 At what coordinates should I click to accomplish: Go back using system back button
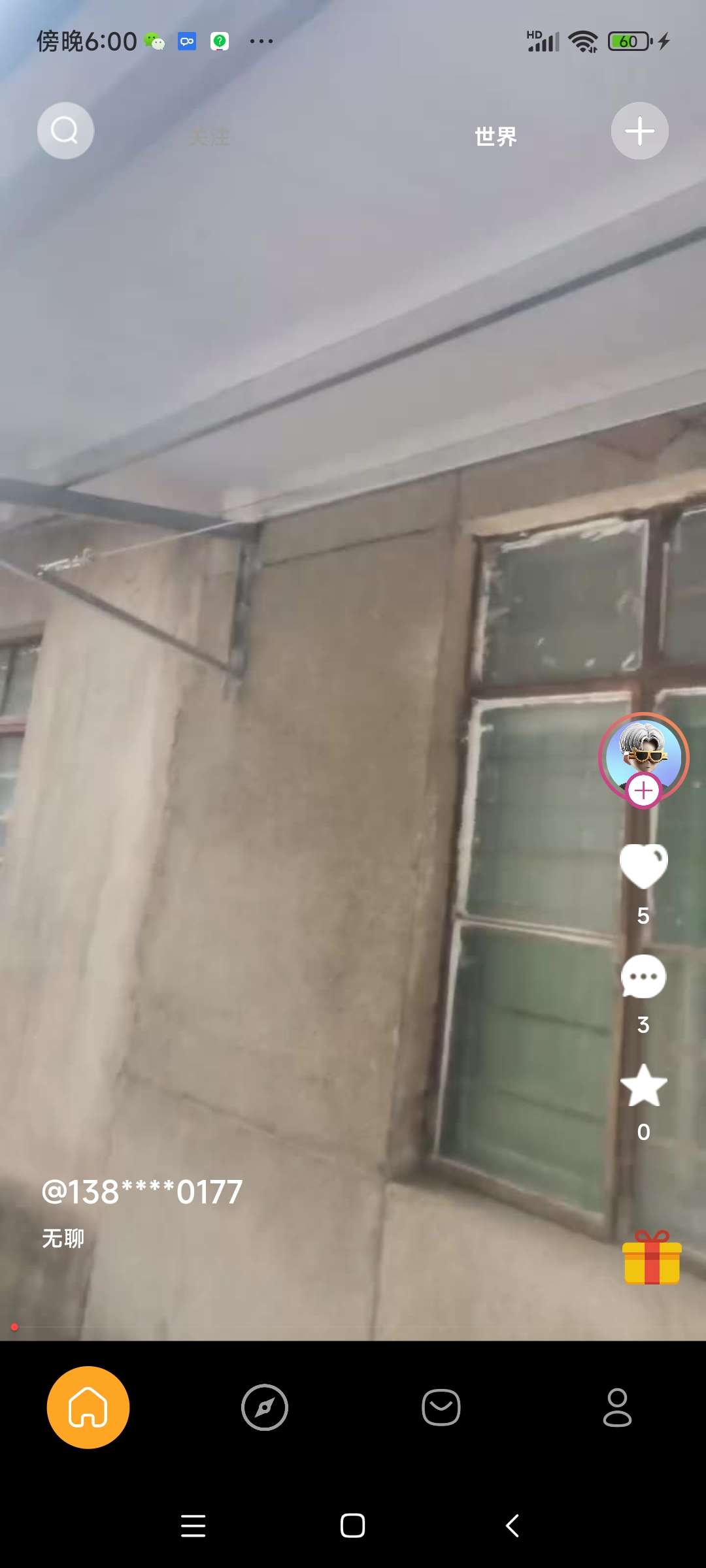[513, 1526]
